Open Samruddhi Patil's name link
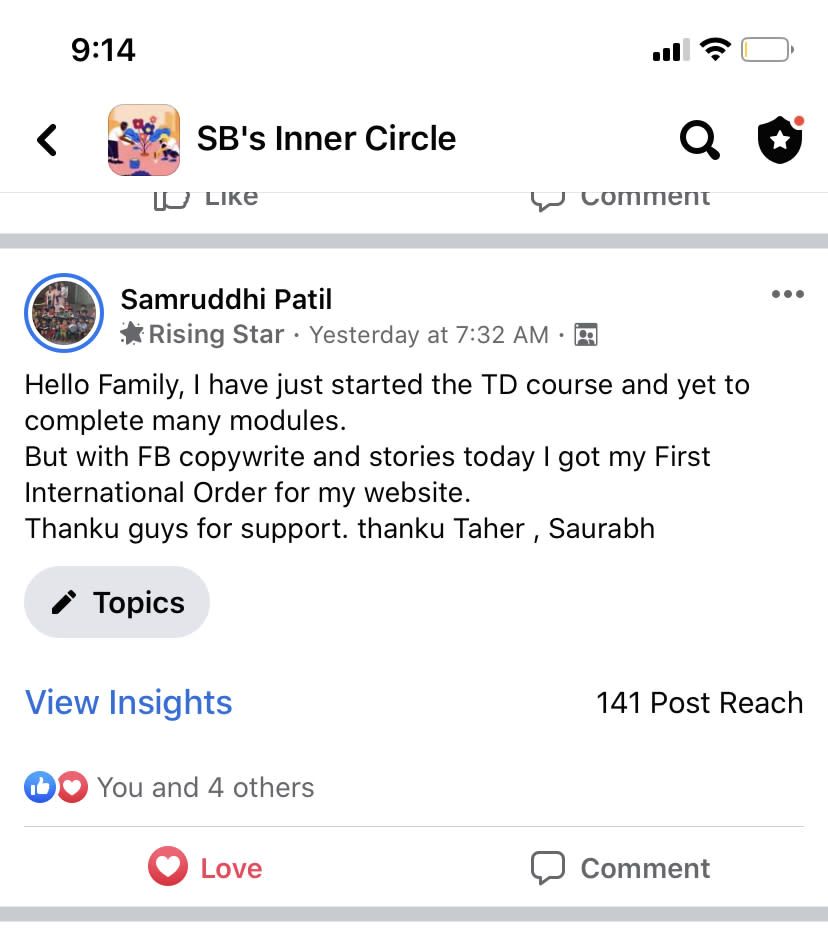 (x=226, y=298)
